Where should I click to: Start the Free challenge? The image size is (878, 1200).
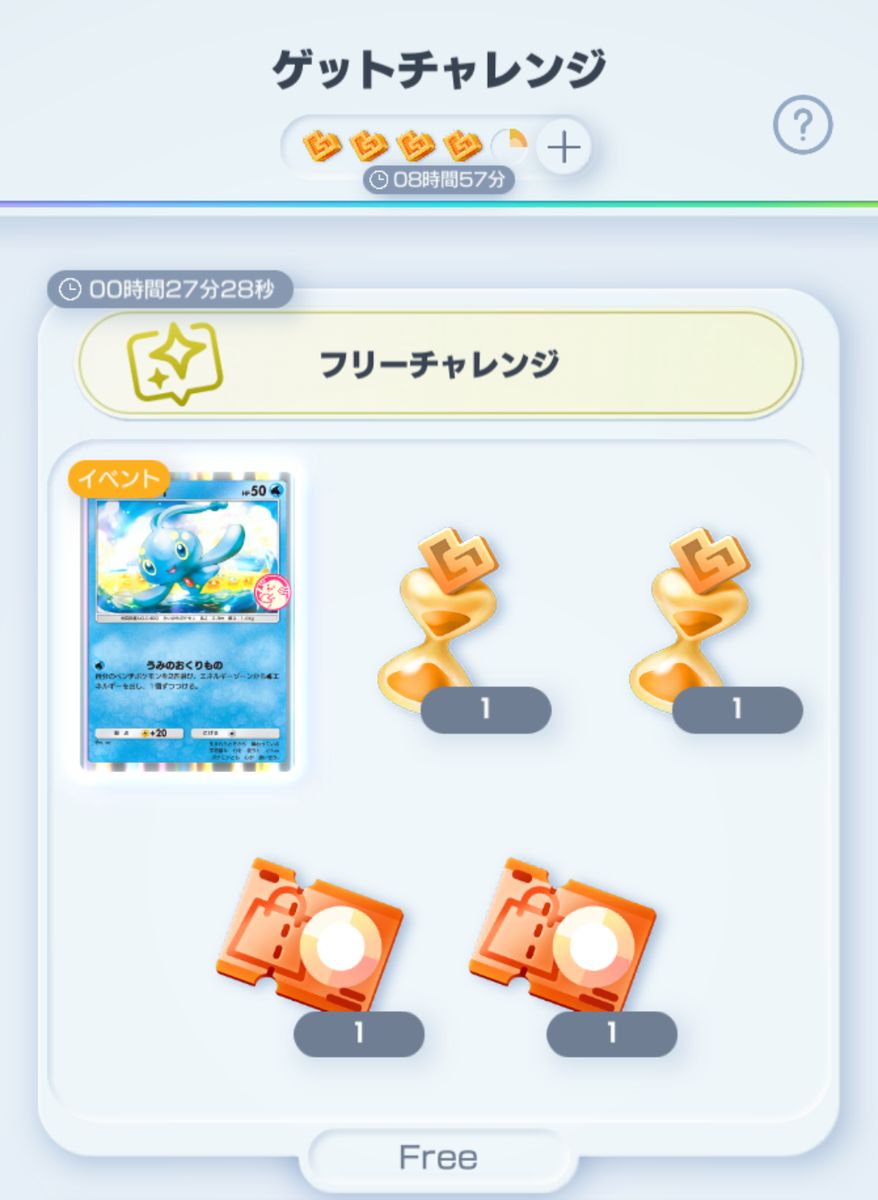[438, 1158]
